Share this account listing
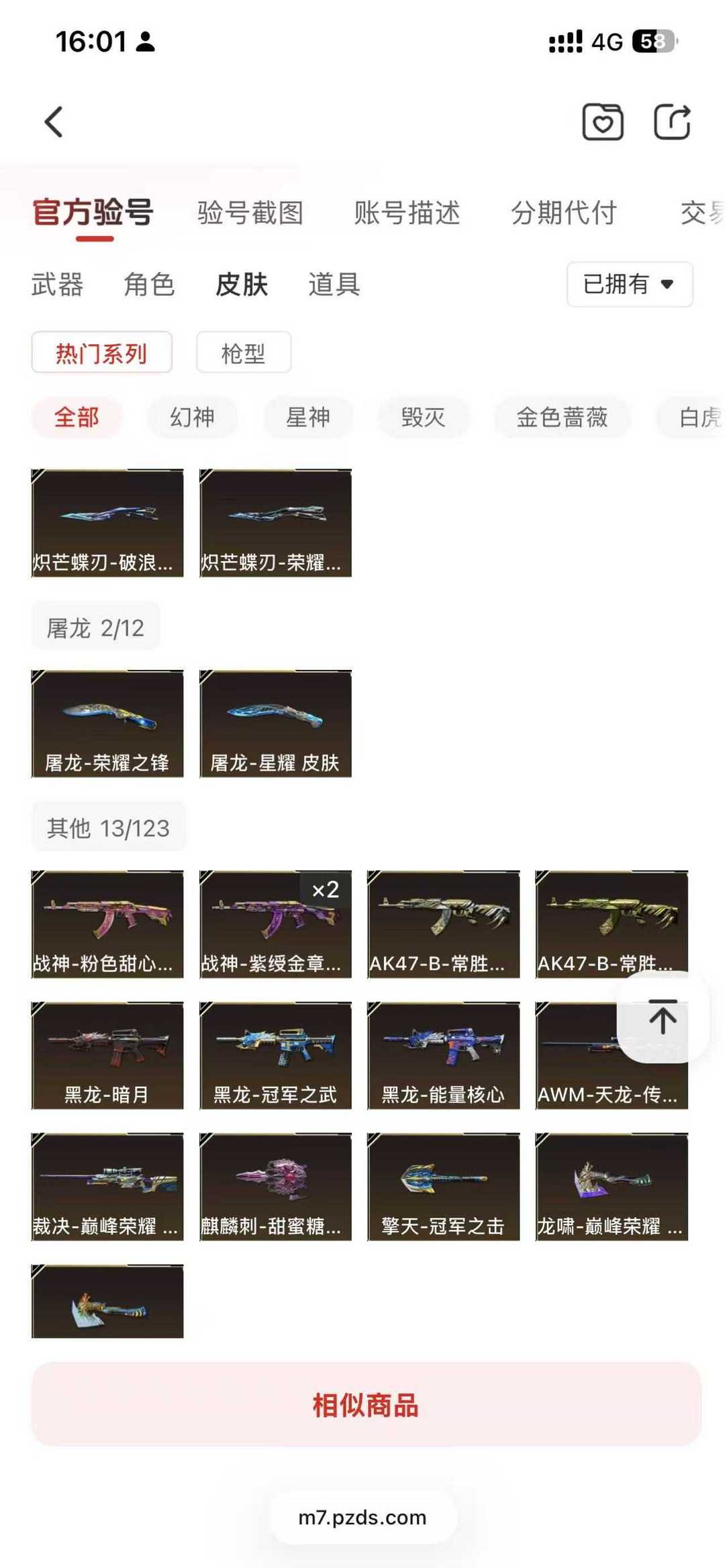Image resolution: width=725 pixels, height=1568 pixels. pyautogui.click(x=672, y=121)
